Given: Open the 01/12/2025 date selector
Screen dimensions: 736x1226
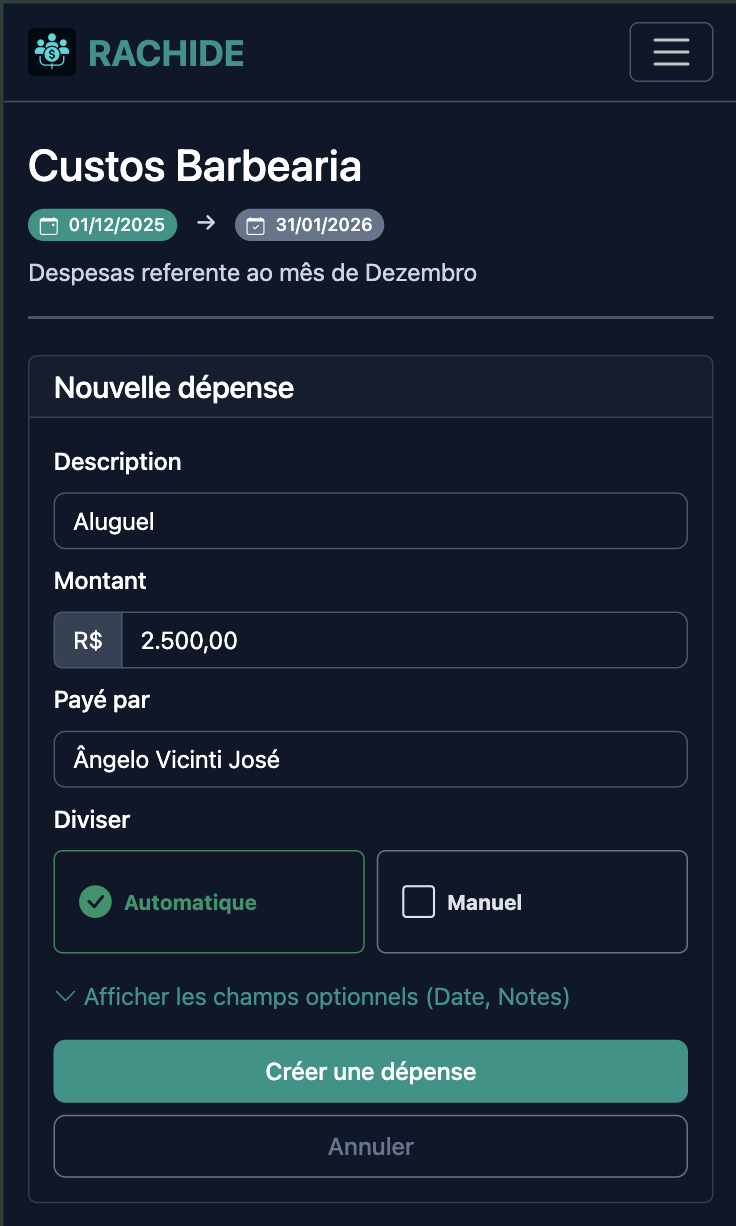Looking at the screenshot, I should pos(102,224).
